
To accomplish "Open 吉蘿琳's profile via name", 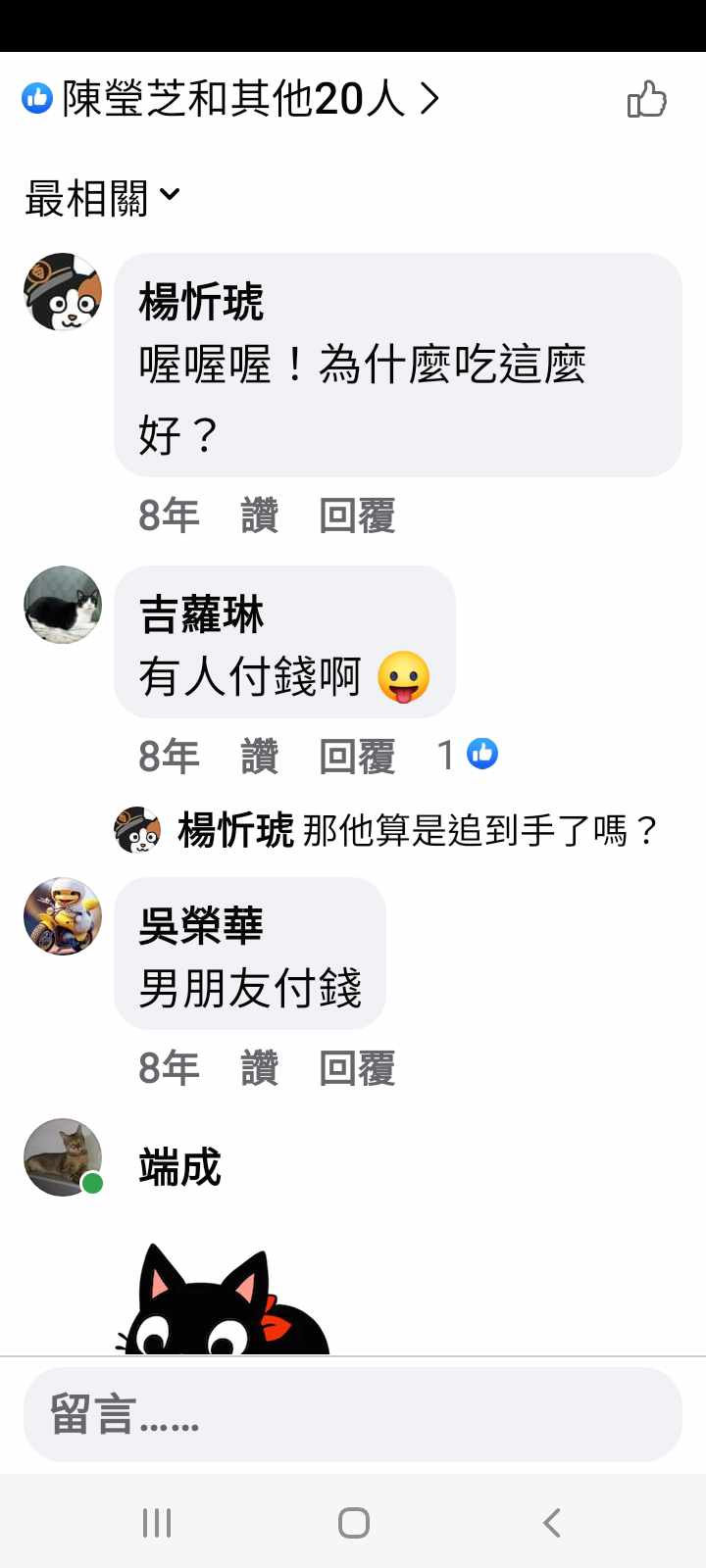I will [201, 614].
